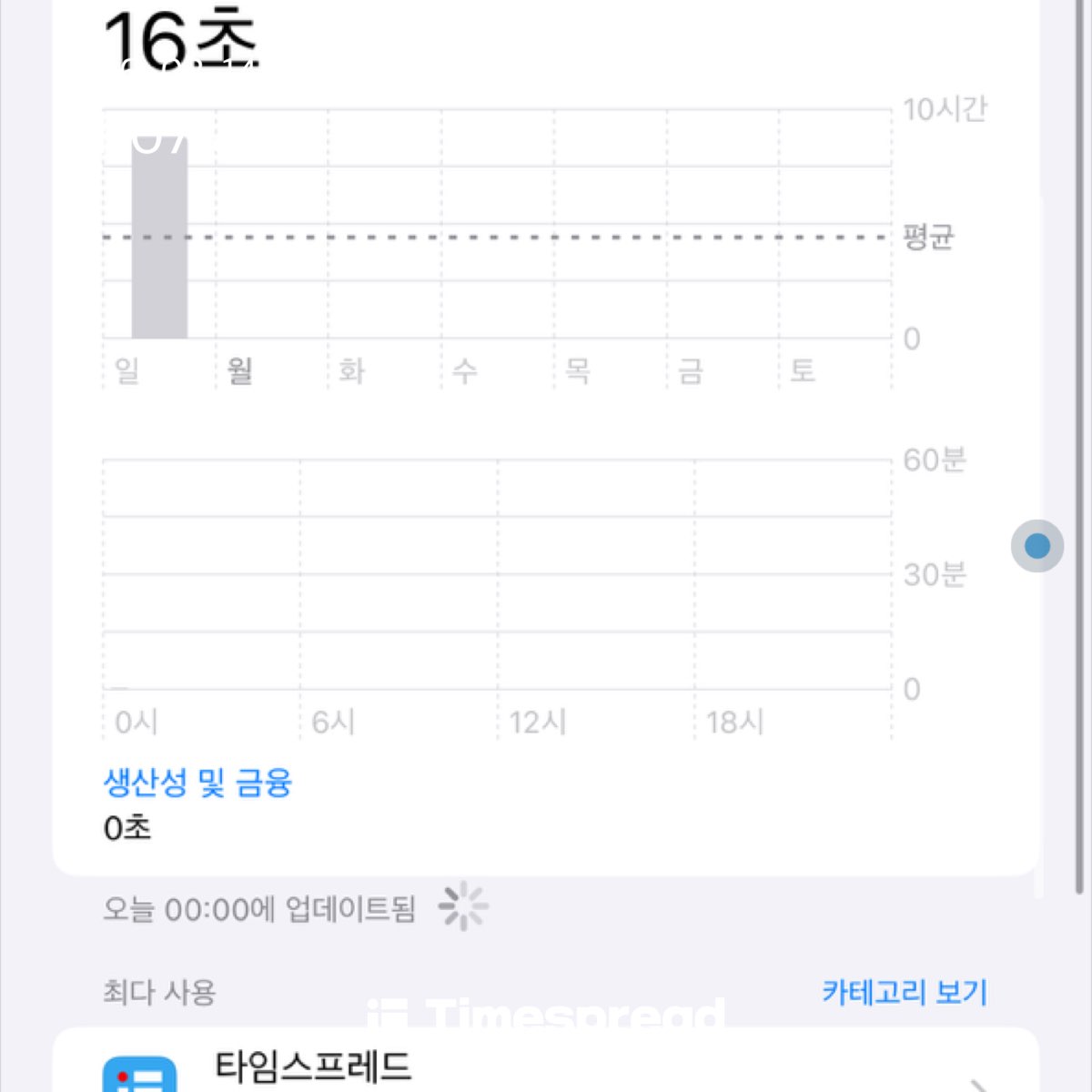This screenshot has width=1092, height=1092.
Task: Tap the 카테고리 보기 link
Action: (904, 991)
